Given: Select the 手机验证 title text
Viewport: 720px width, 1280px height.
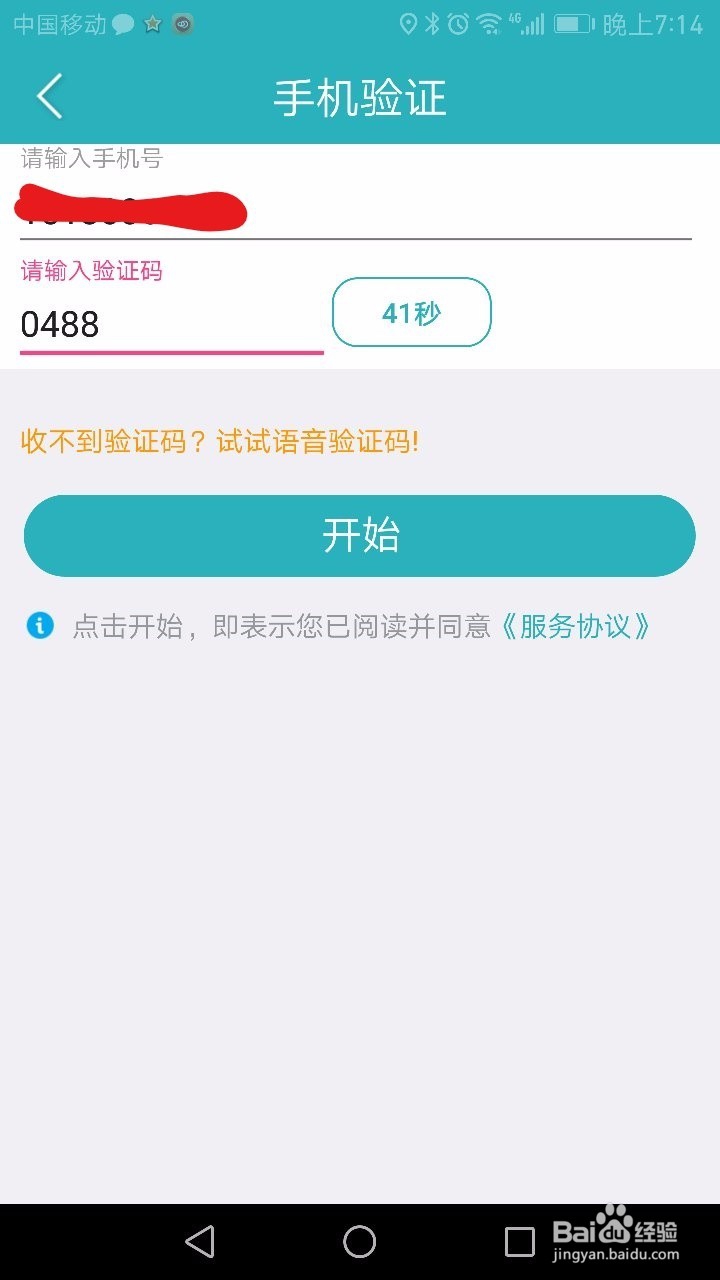Looking at the screenshot, I should [360, 97].
